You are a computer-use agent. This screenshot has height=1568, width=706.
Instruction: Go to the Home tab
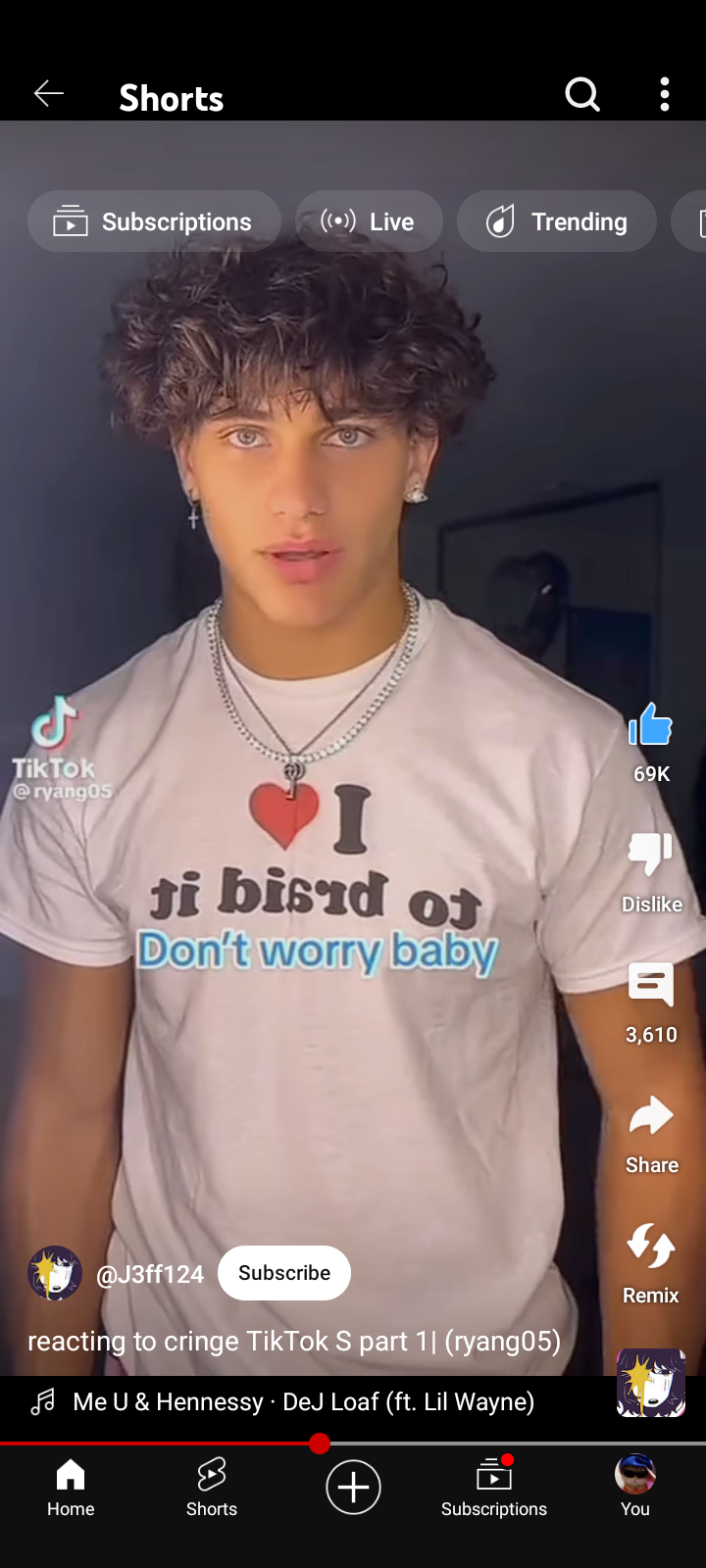pos(71,1487)
